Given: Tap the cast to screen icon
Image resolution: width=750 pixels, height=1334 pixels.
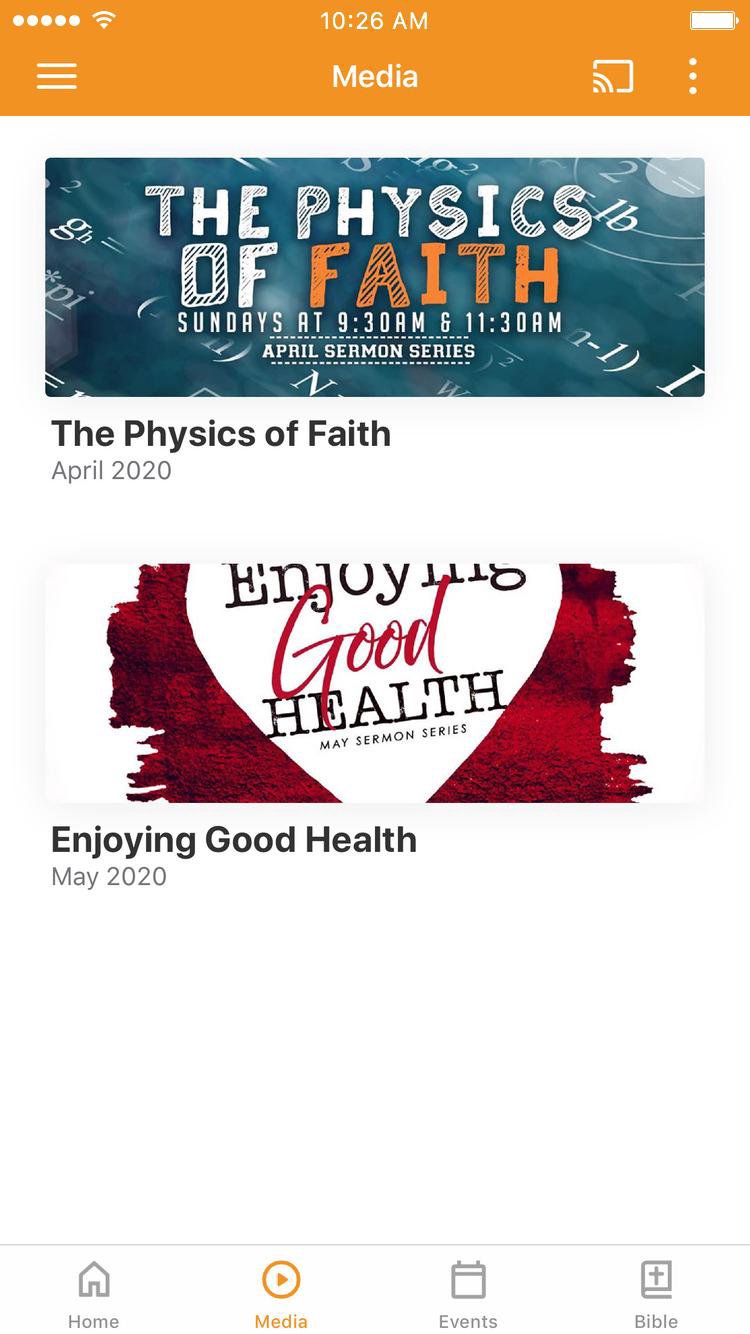Looking at the screenshot, I should (x=613, y=77).
